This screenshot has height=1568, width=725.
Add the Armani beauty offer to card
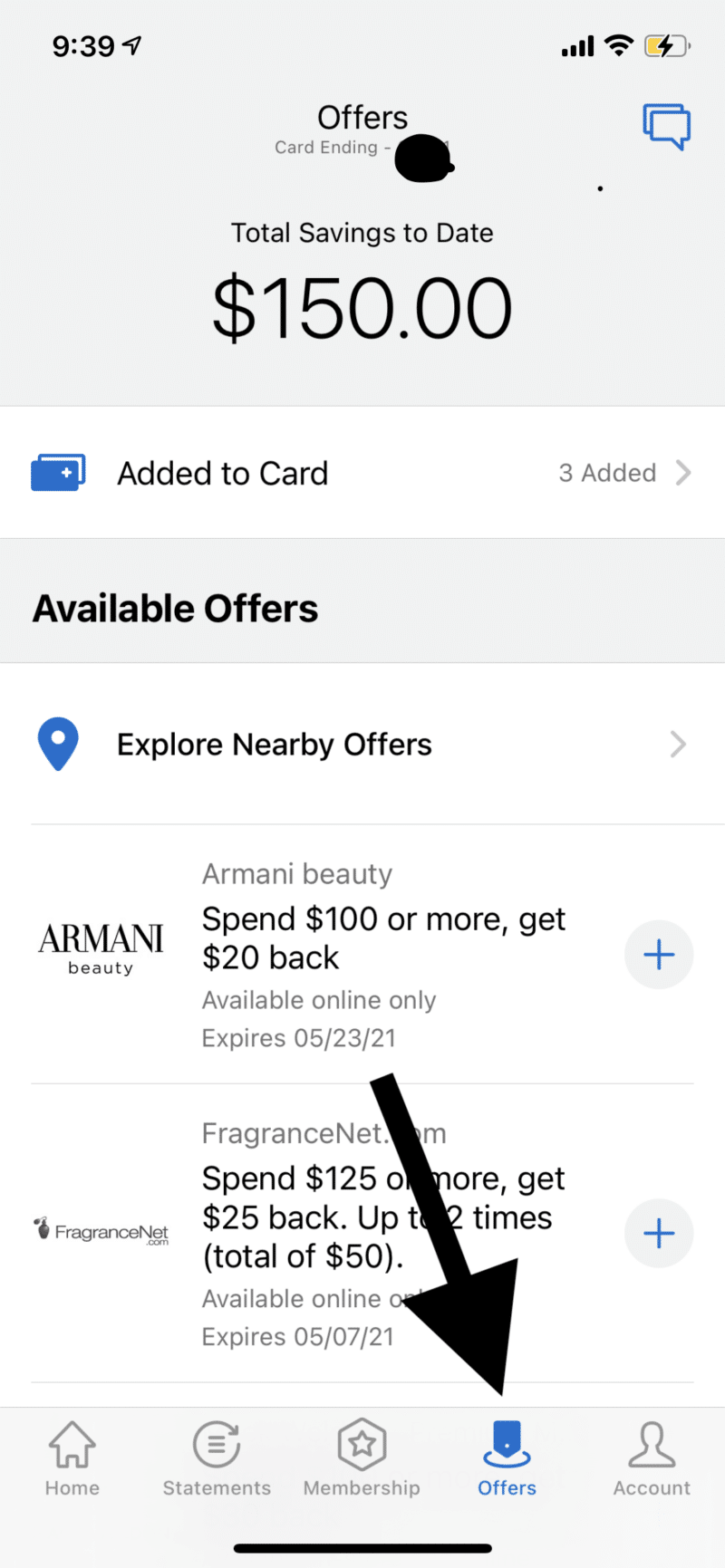pyautogui.click(x=659, y=955)
